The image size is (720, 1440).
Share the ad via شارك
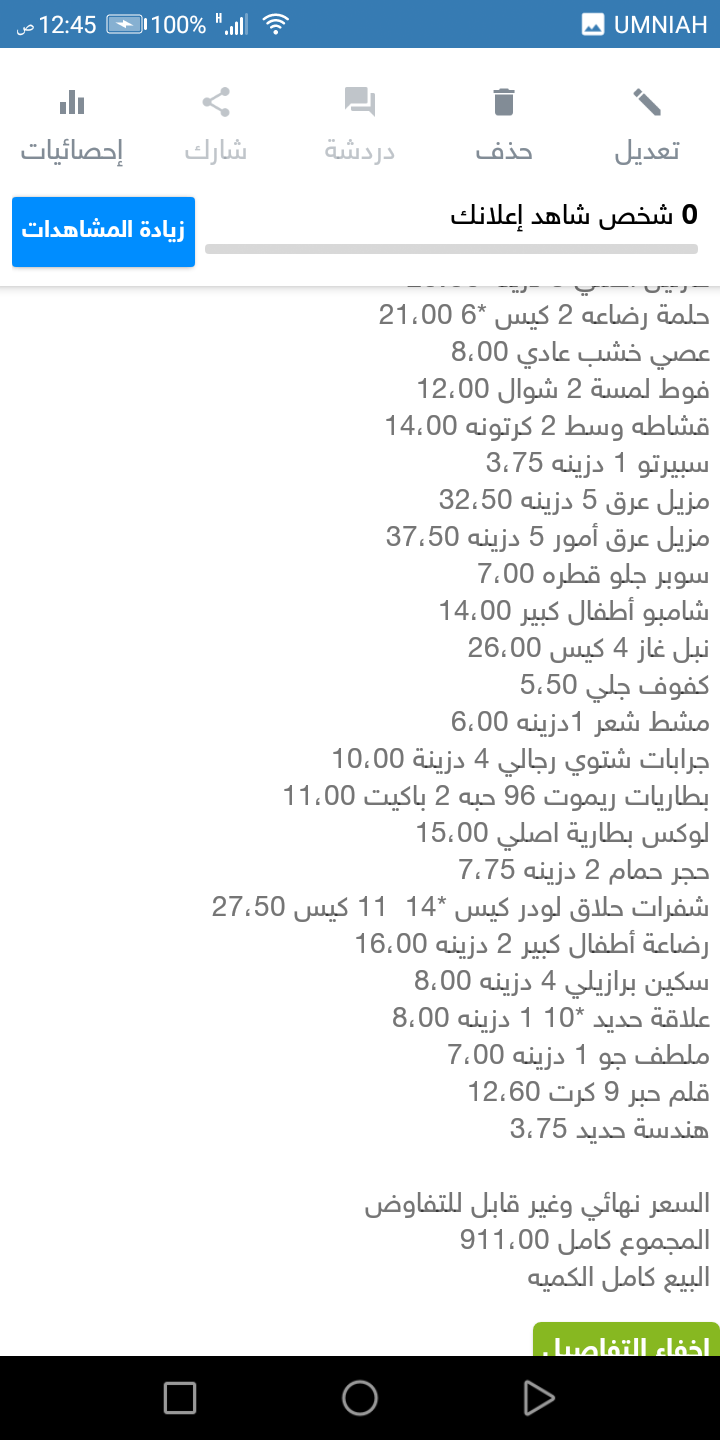[x=216, y=125]
